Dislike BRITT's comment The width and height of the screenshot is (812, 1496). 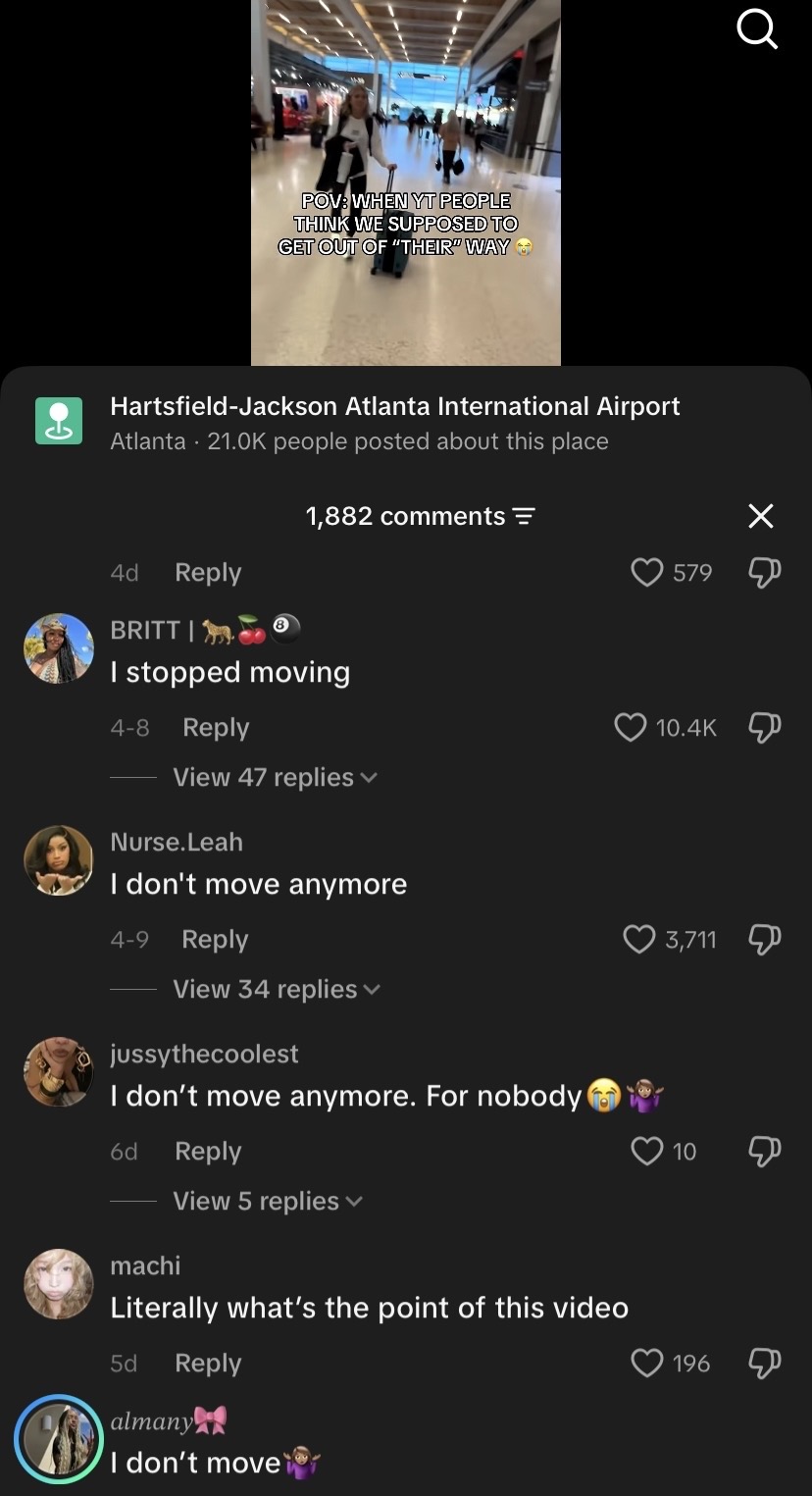[x=764, y=727]
